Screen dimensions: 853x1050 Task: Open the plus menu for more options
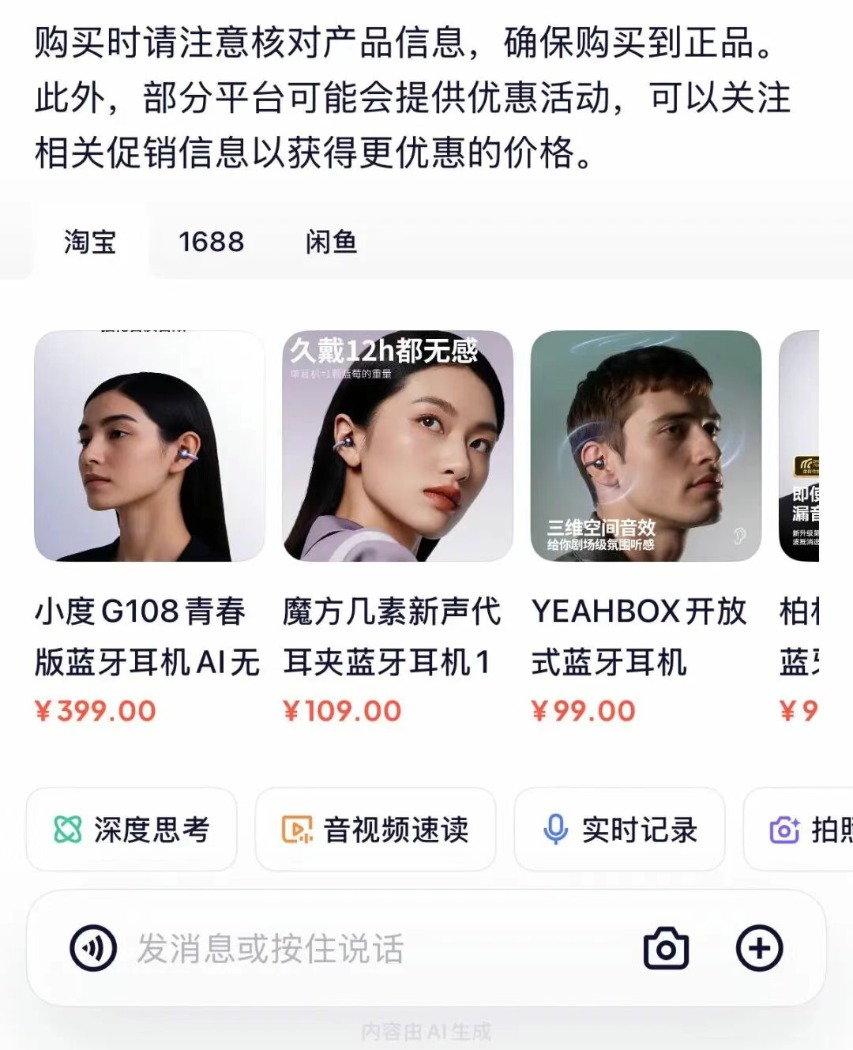[759, 948]
